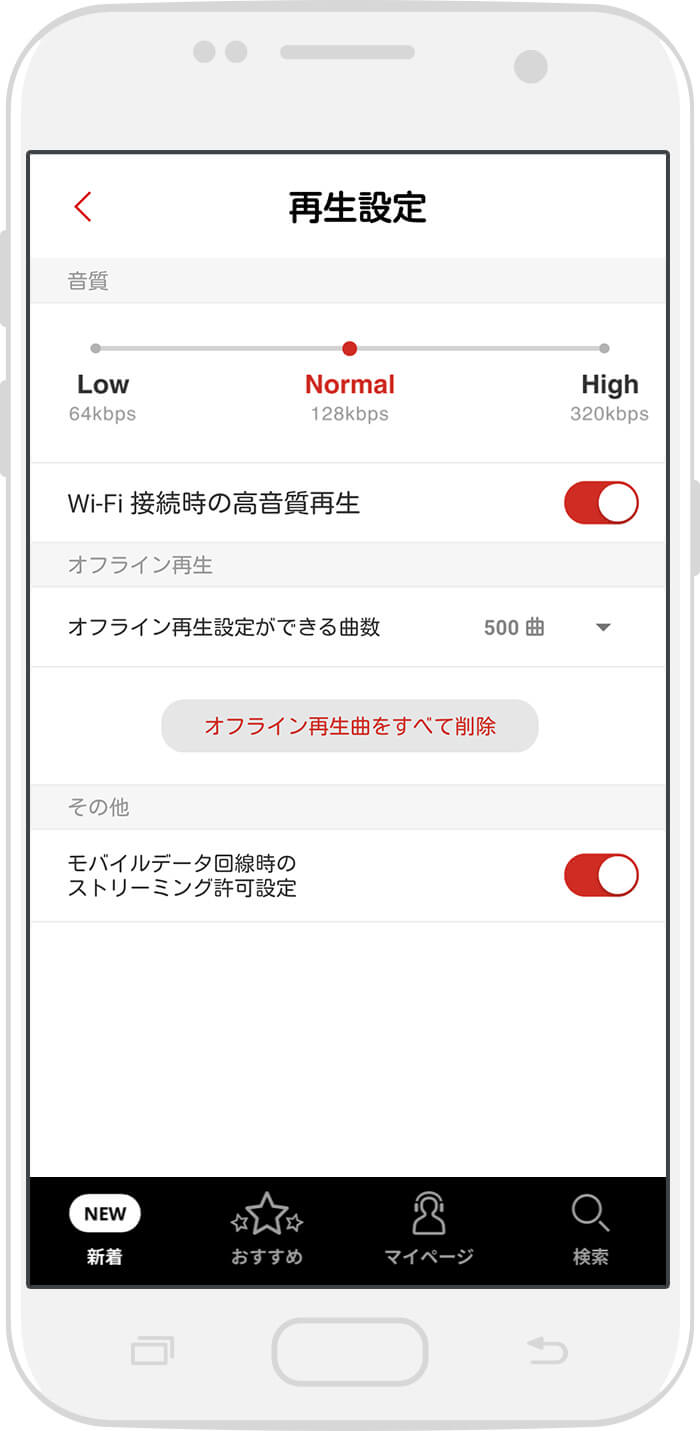Select Normal 128kbps audio quality
The image size is (700, 1431).
tap(350, 397)
